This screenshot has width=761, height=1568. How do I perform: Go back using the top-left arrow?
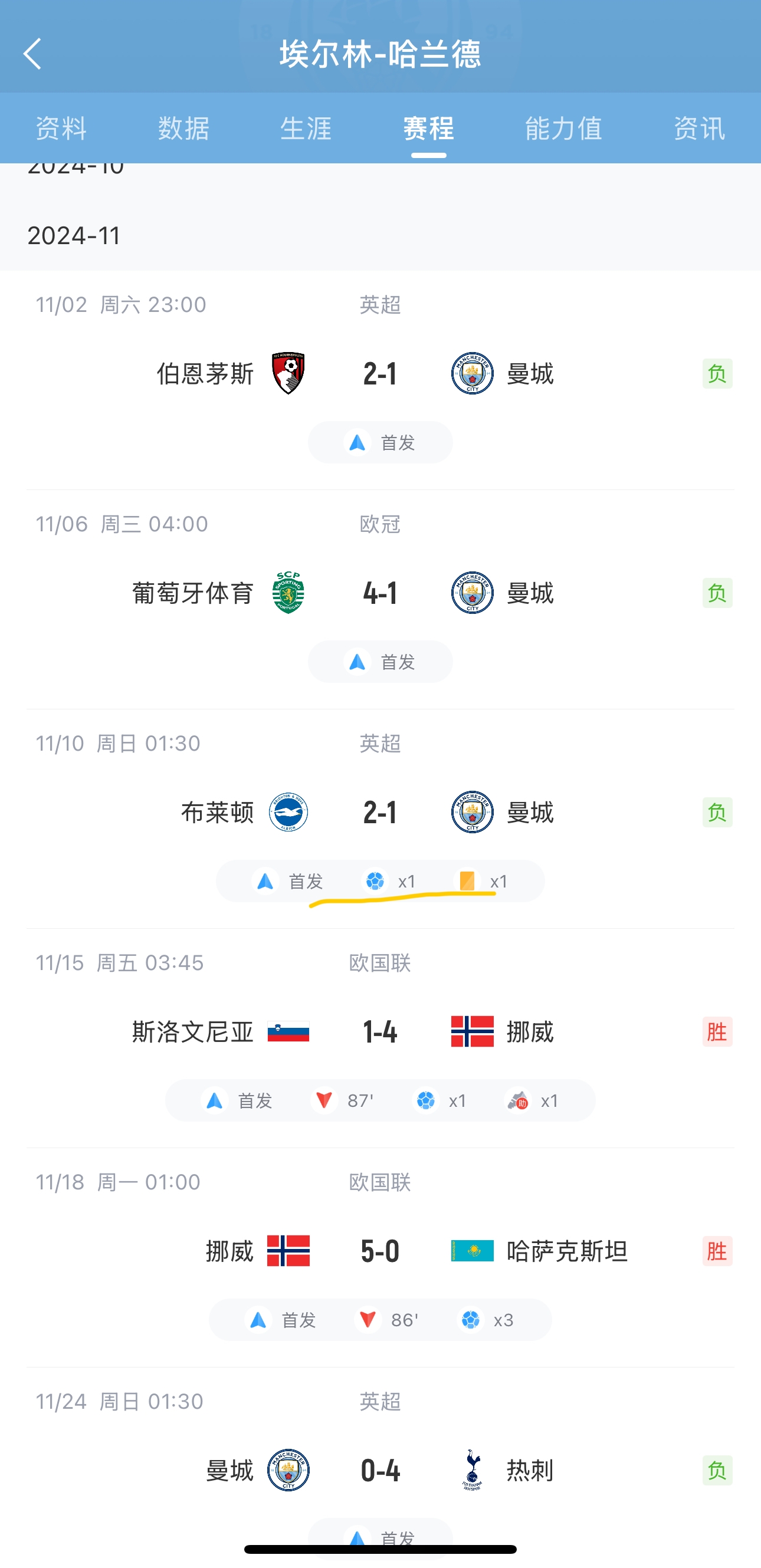pos(33,54)
